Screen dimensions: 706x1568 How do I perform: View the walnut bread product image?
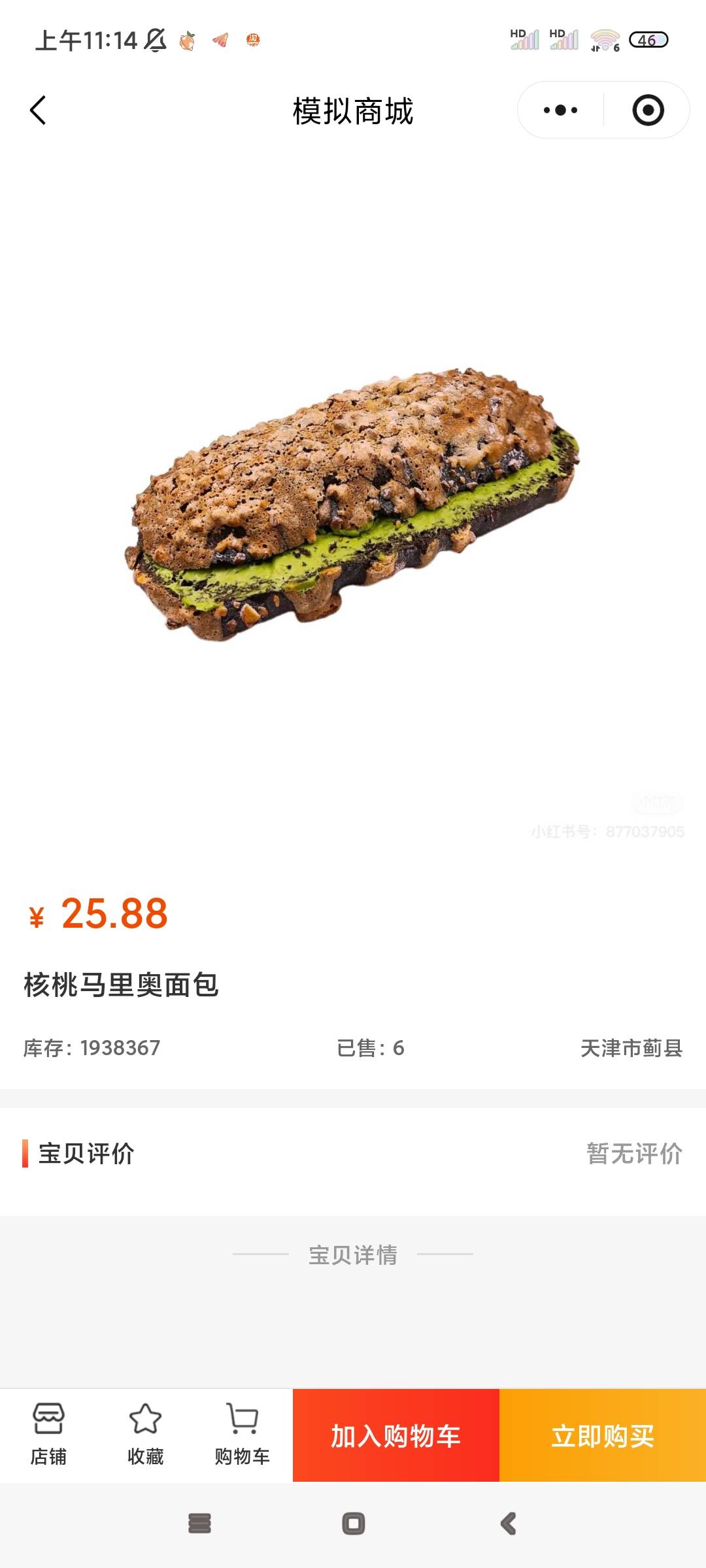(x=353, y=504)
